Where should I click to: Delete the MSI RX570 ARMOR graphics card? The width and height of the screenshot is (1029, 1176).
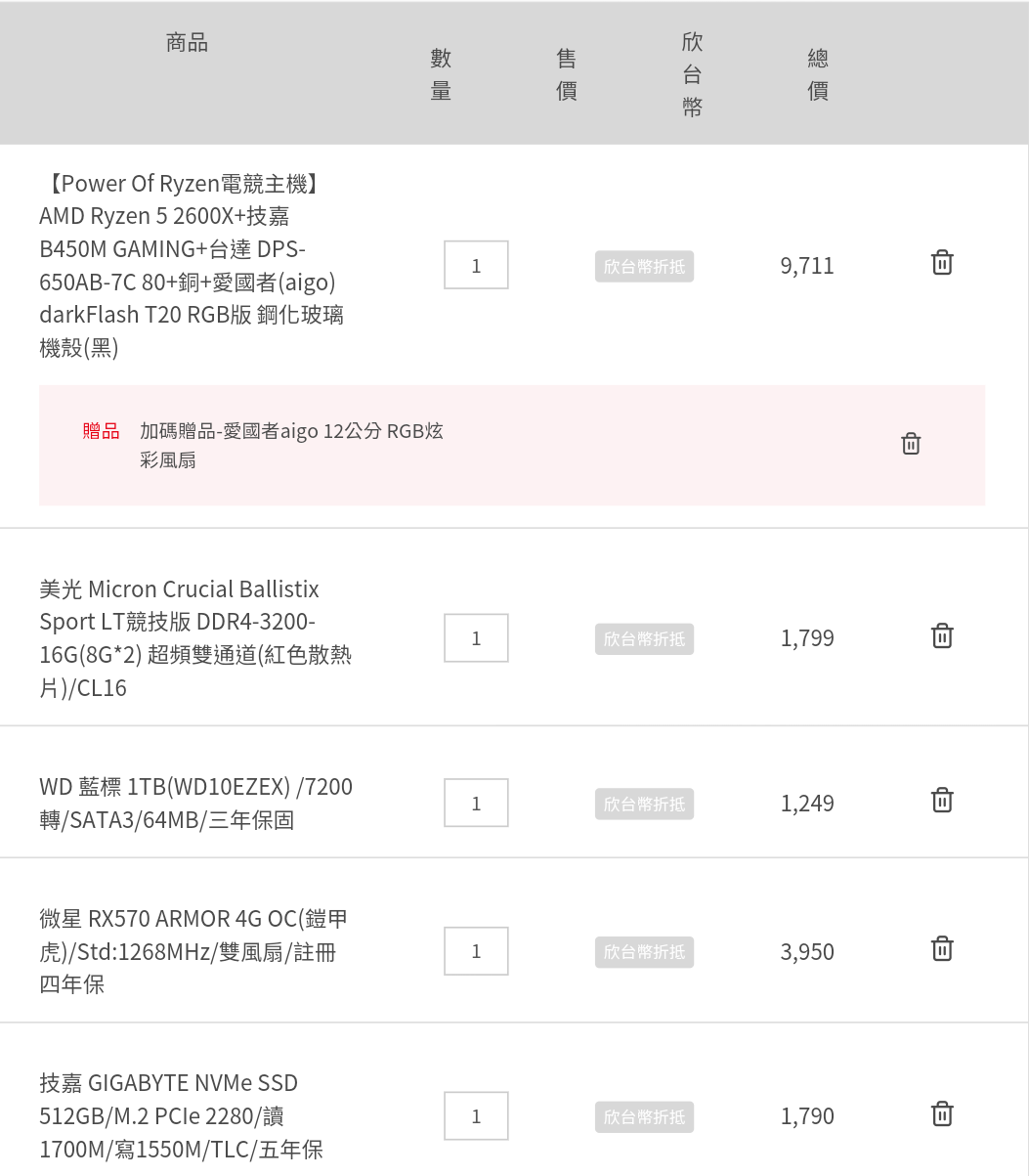click(942, 949)
